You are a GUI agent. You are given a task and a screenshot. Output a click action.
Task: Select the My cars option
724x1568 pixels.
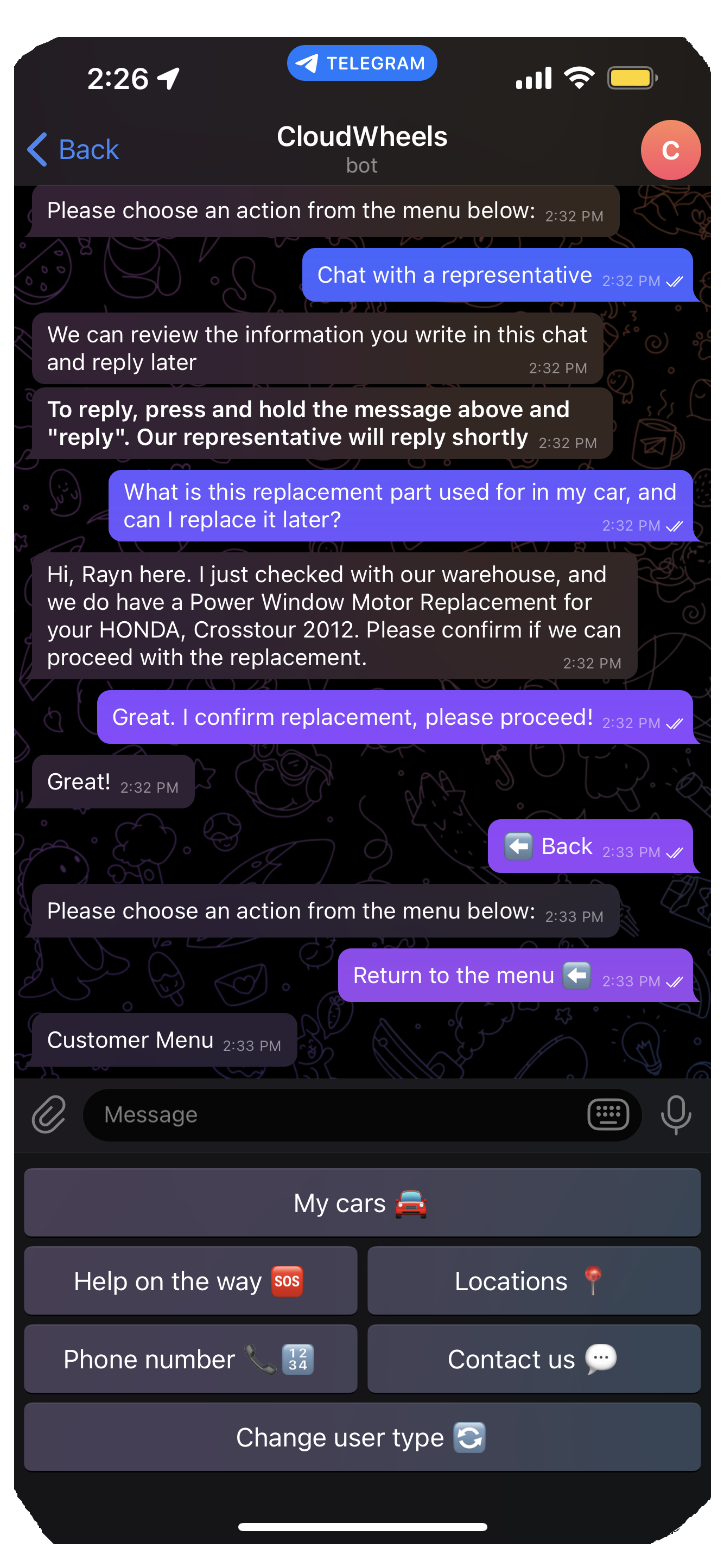point(361,1203)
